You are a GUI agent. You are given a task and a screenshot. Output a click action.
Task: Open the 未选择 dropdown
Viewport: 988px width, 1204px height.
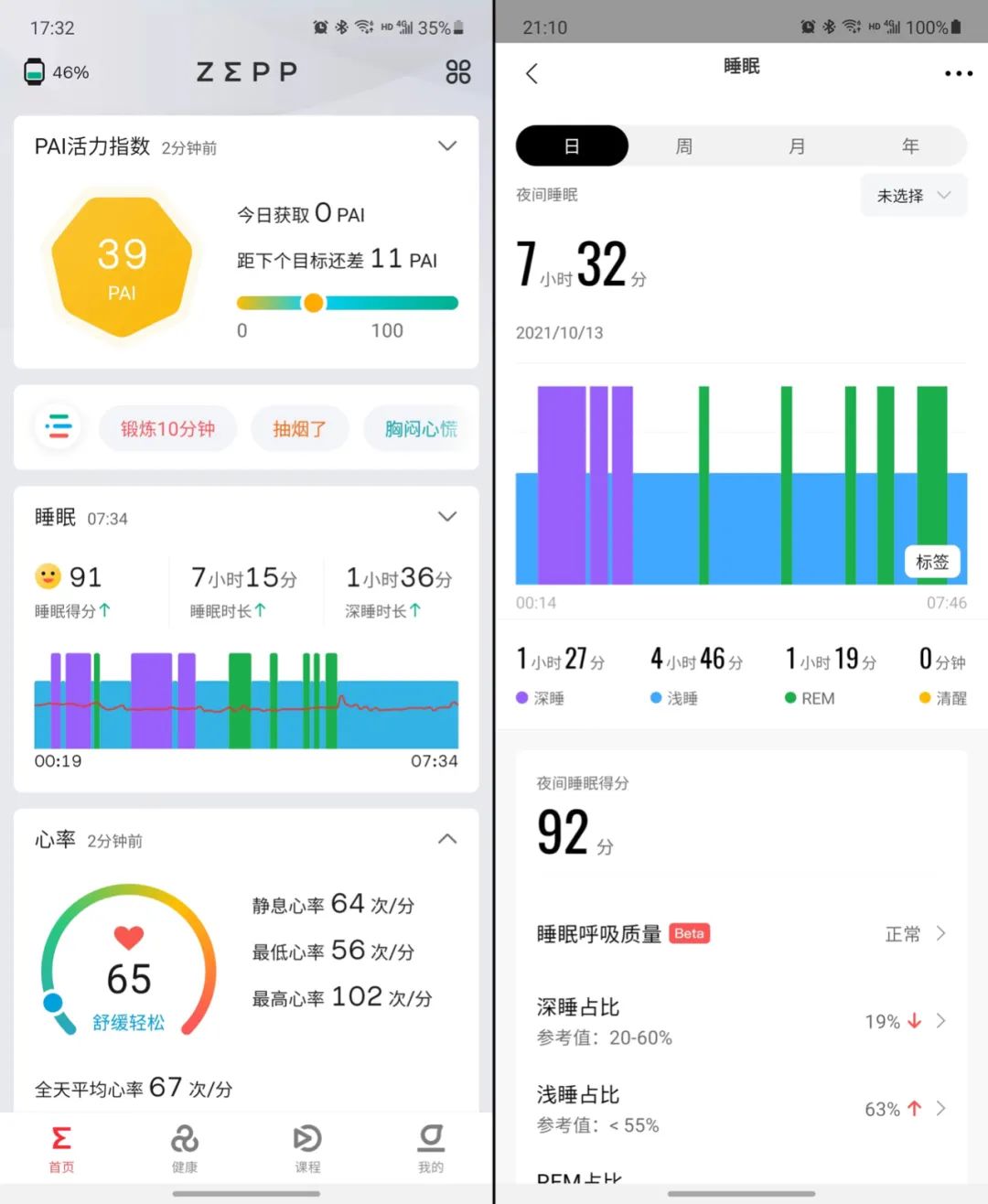[x=913, y=196]
